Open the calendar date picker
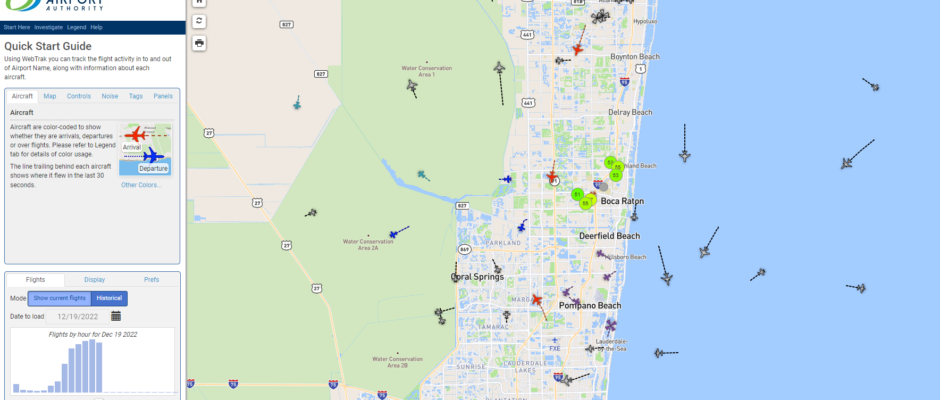The height and width of the screenshot is (400, 940). (116, 316)
